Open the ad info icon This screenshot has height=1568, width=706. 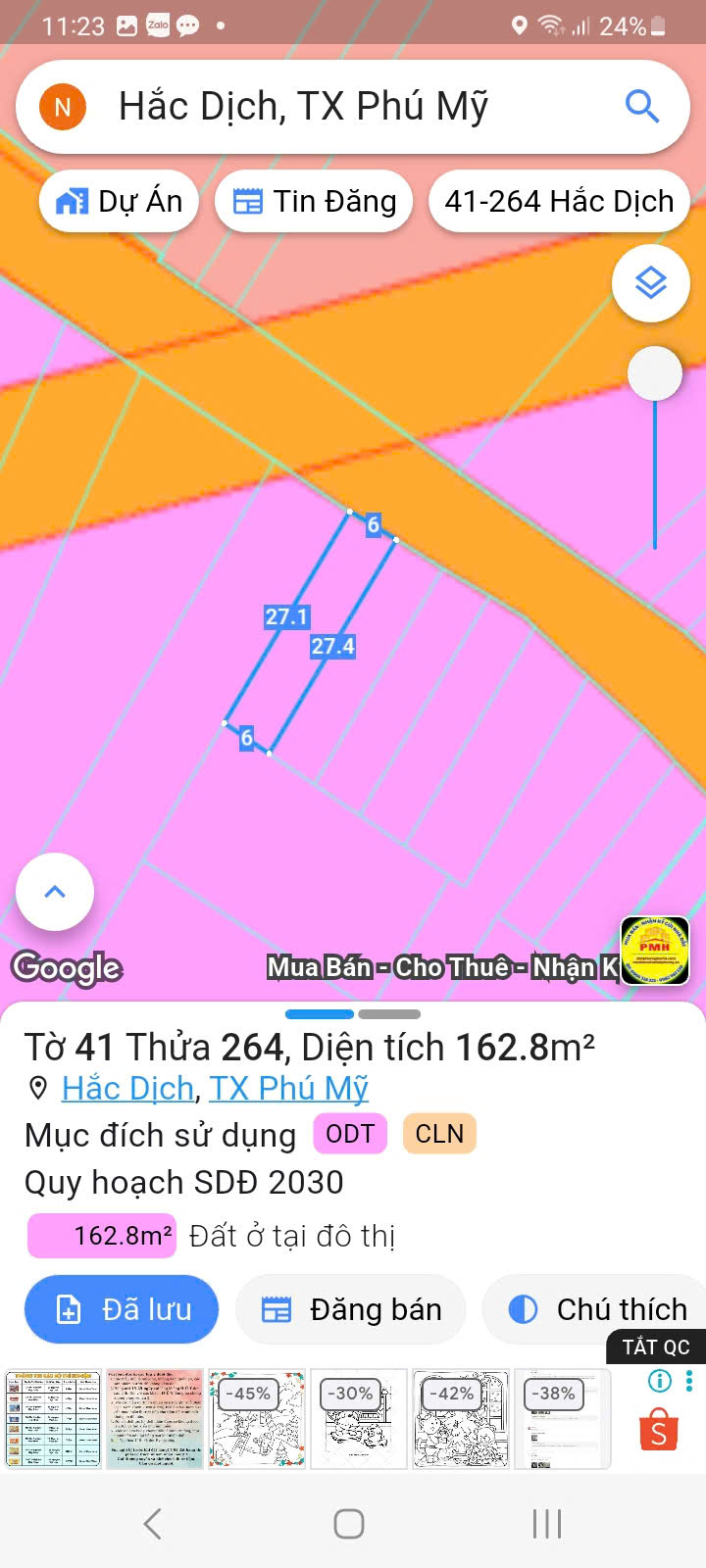[660, 1381]
